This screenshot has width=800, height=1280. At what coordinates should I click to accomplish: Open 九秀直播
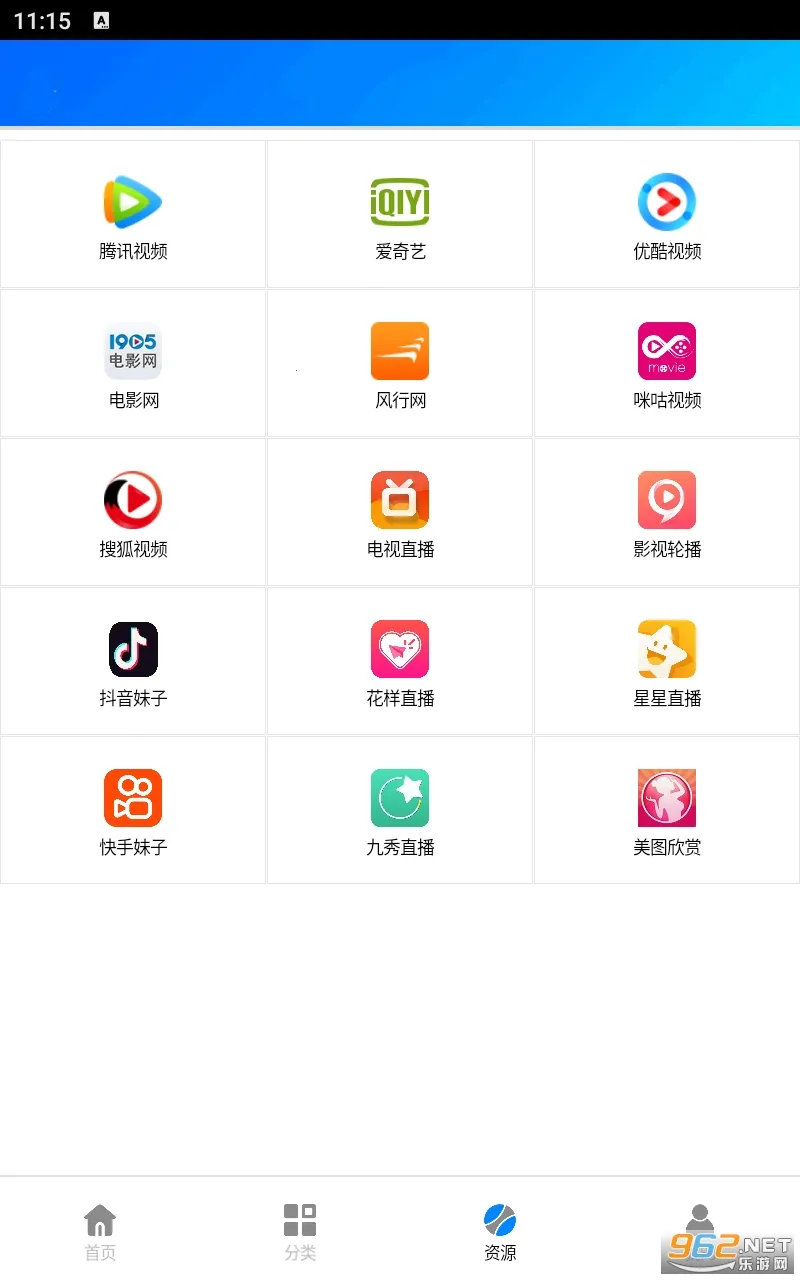coord(400,810)
